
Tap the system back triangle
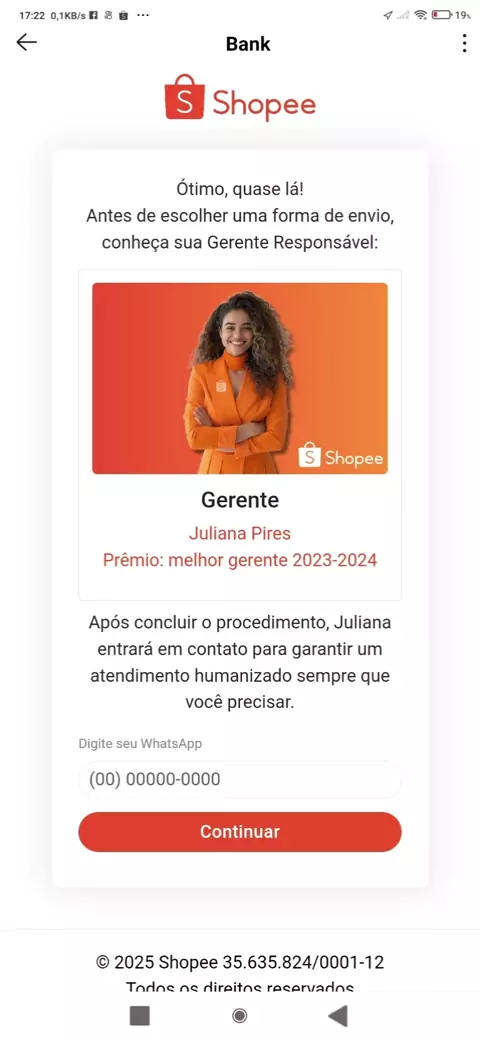click(338, 1015)
